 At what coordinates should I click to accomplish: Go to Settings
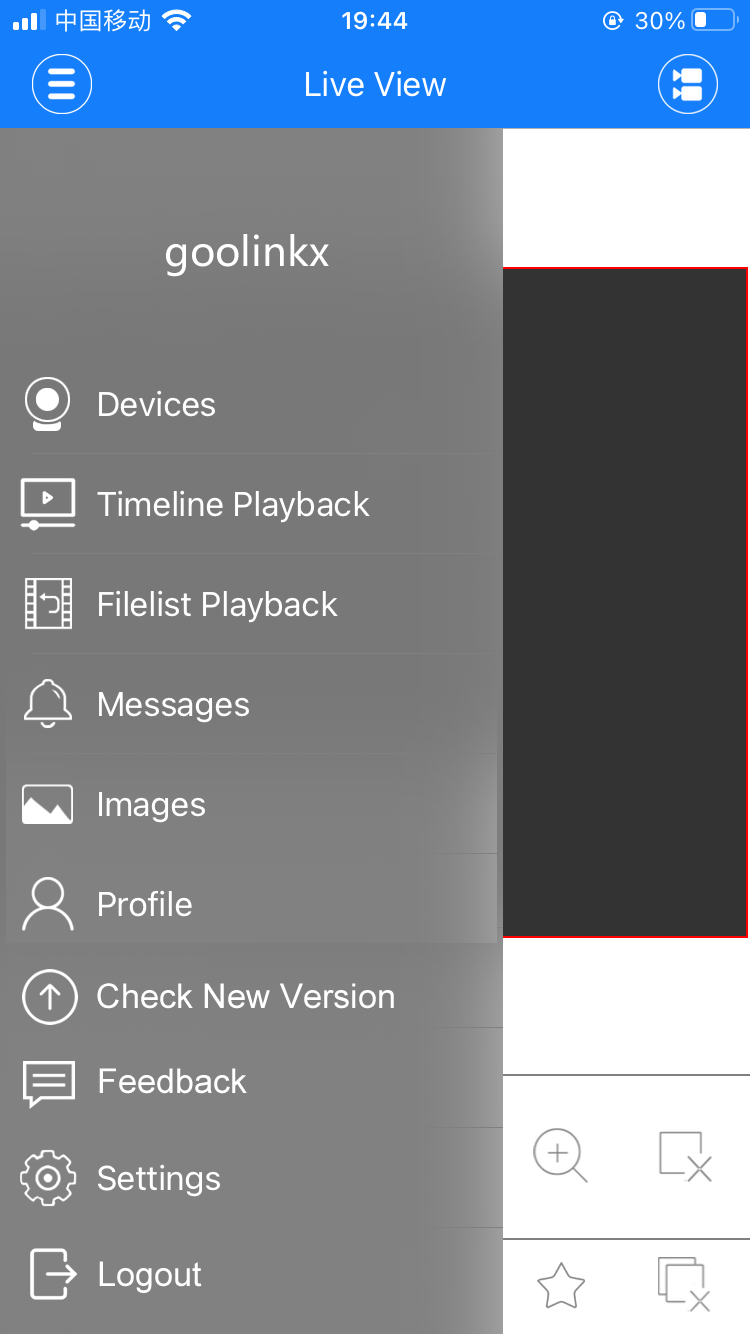pos(251,1178)
